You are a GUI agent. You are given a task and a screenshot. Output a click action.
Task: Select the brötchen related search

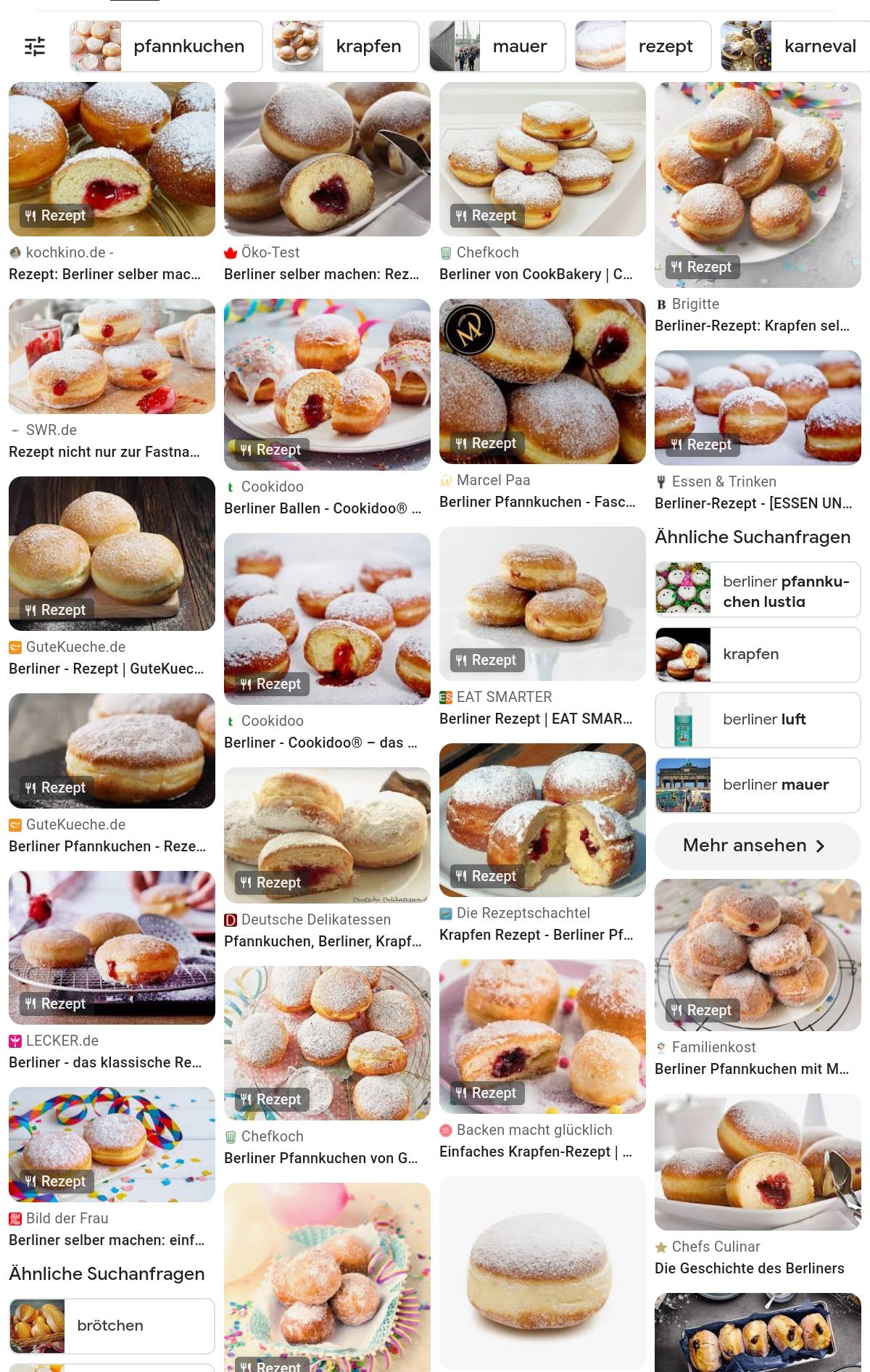[112, 1326]
